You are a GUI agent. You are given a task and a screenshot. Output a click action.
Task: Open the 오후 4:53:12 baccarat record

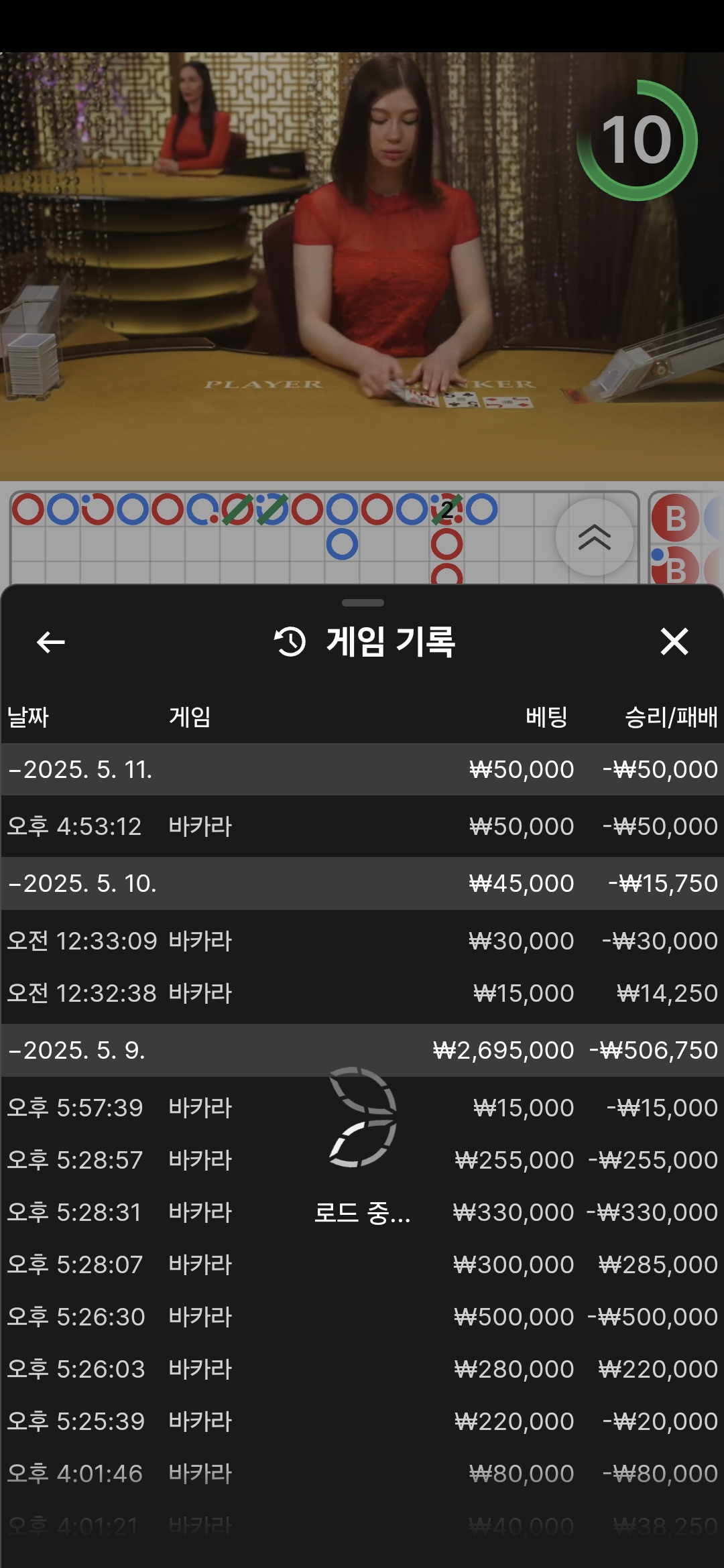tap(362, 826)
